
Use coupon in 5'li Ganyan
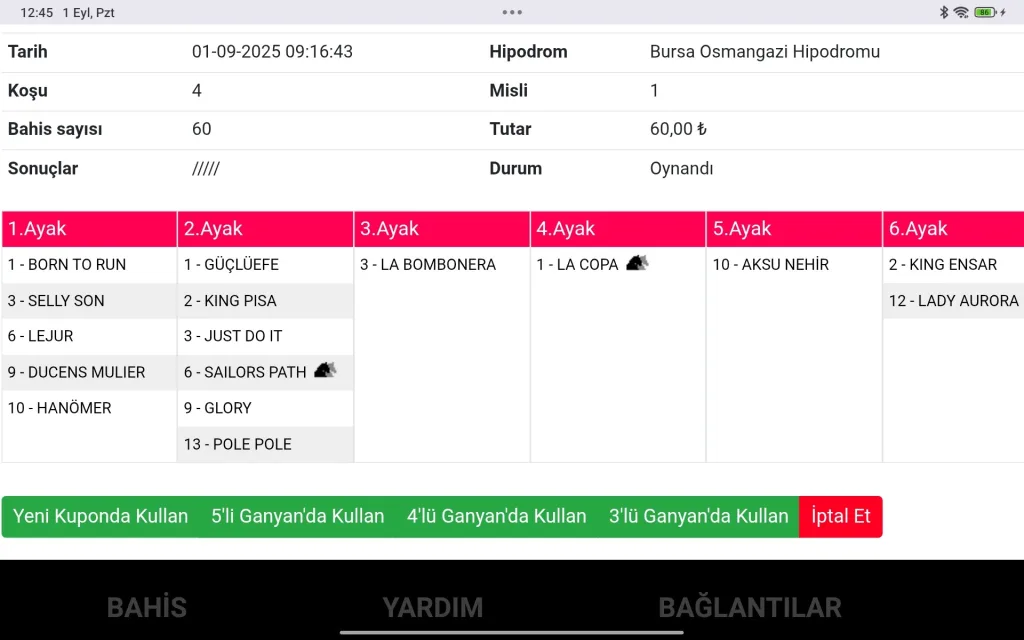(298, 517)
